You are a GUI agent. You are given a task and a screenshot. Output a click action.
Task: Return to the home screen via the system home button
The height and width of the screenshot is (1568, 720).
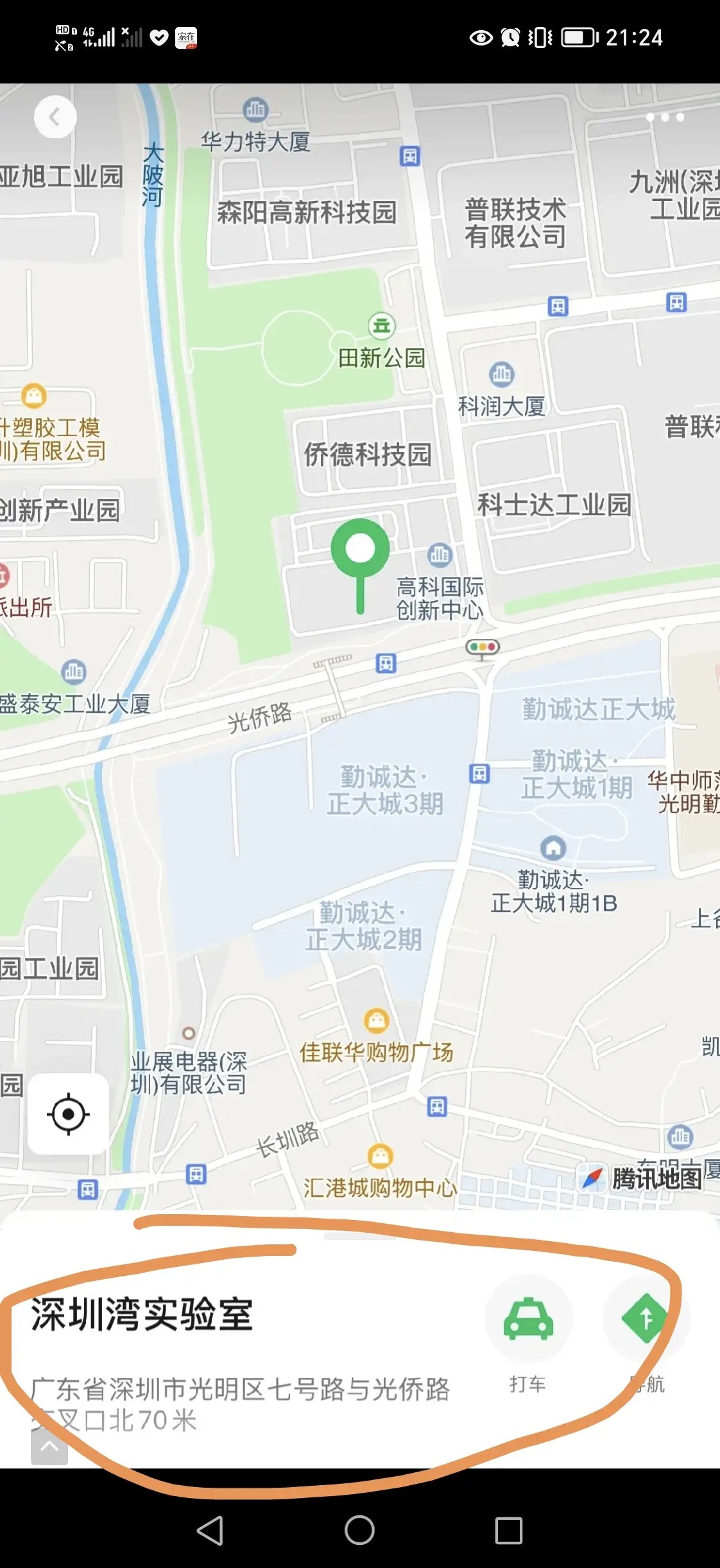click(359, 1531)
